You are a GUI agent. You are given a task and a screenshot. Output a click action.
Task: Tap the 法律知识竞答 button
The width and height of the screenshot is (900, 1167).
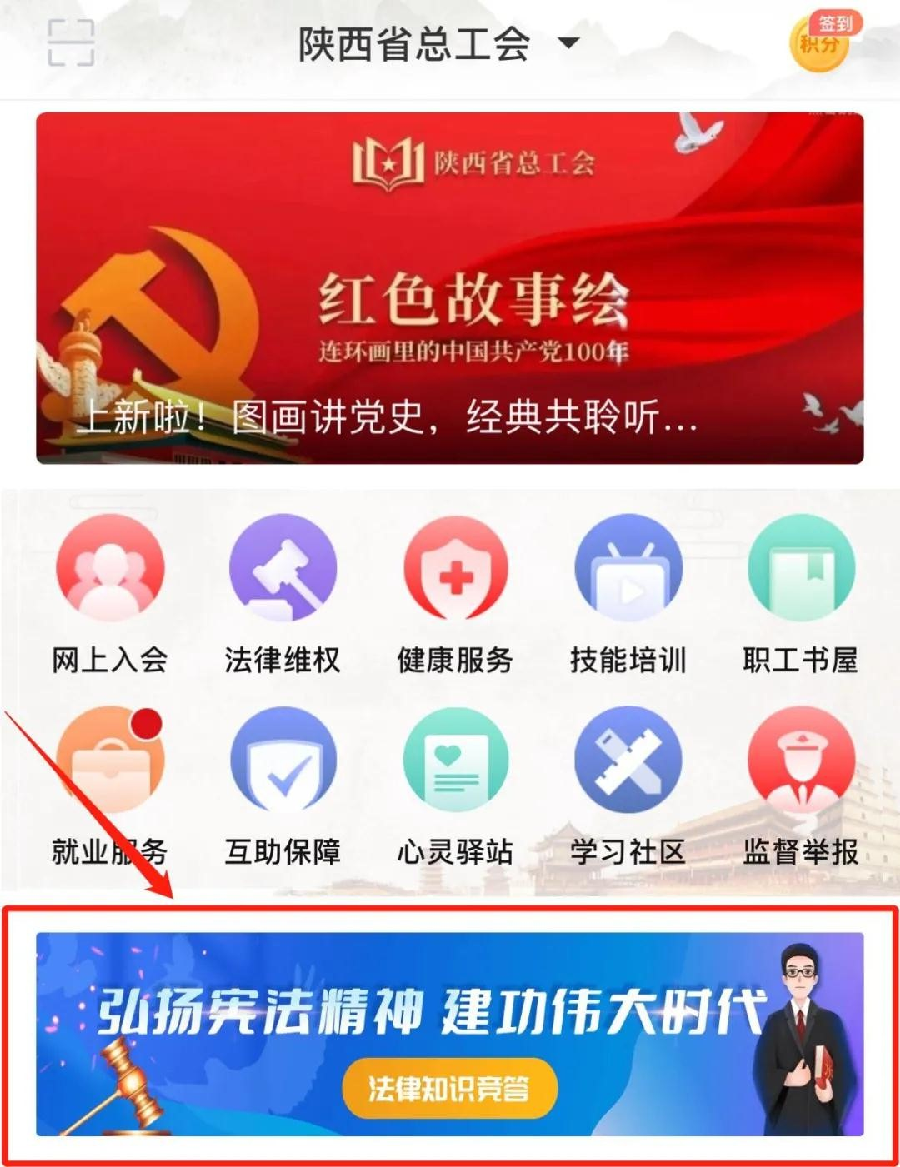[x=449, y=1088]
